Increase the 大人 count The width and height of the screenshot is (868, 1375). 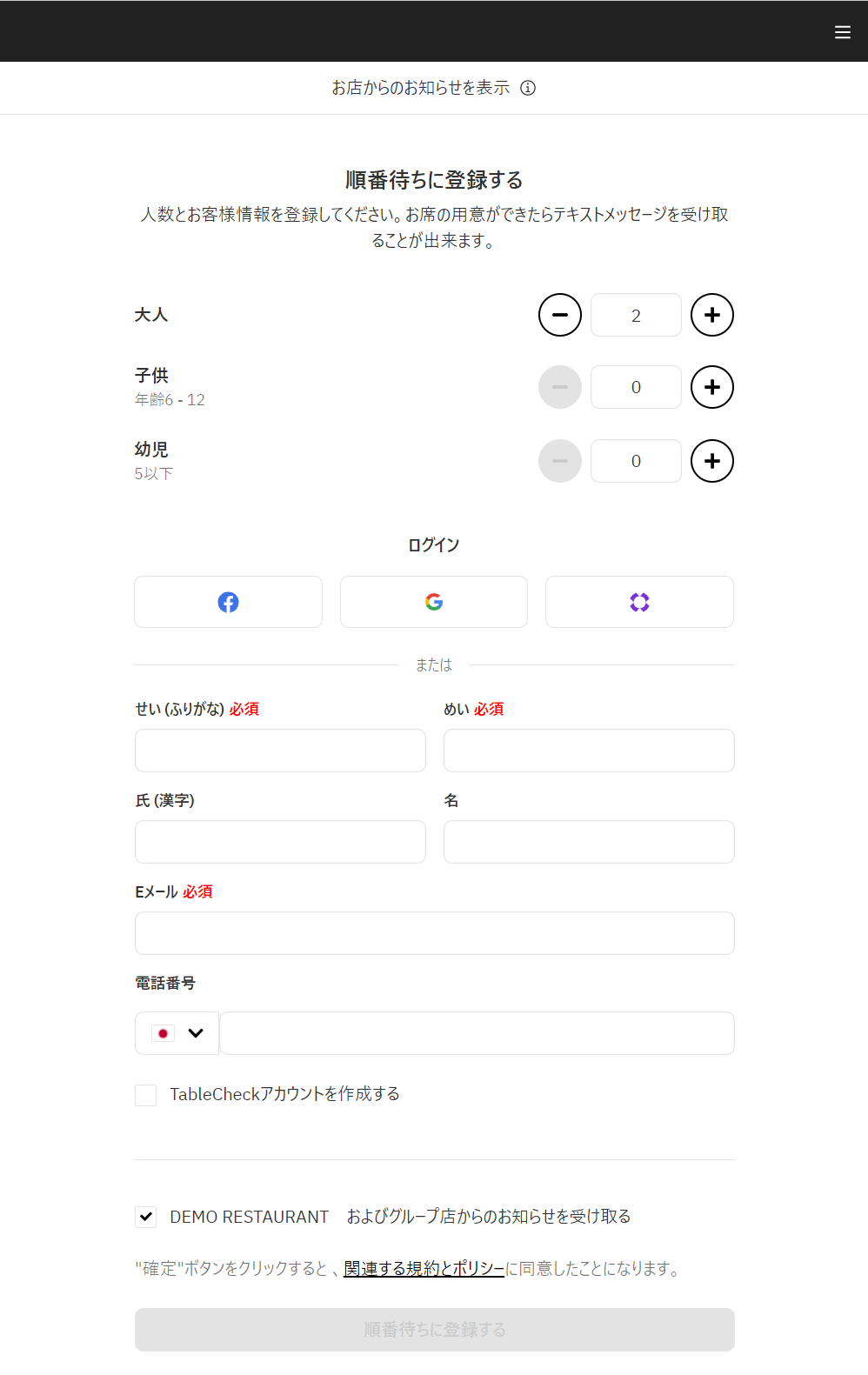tap(711, 315)
